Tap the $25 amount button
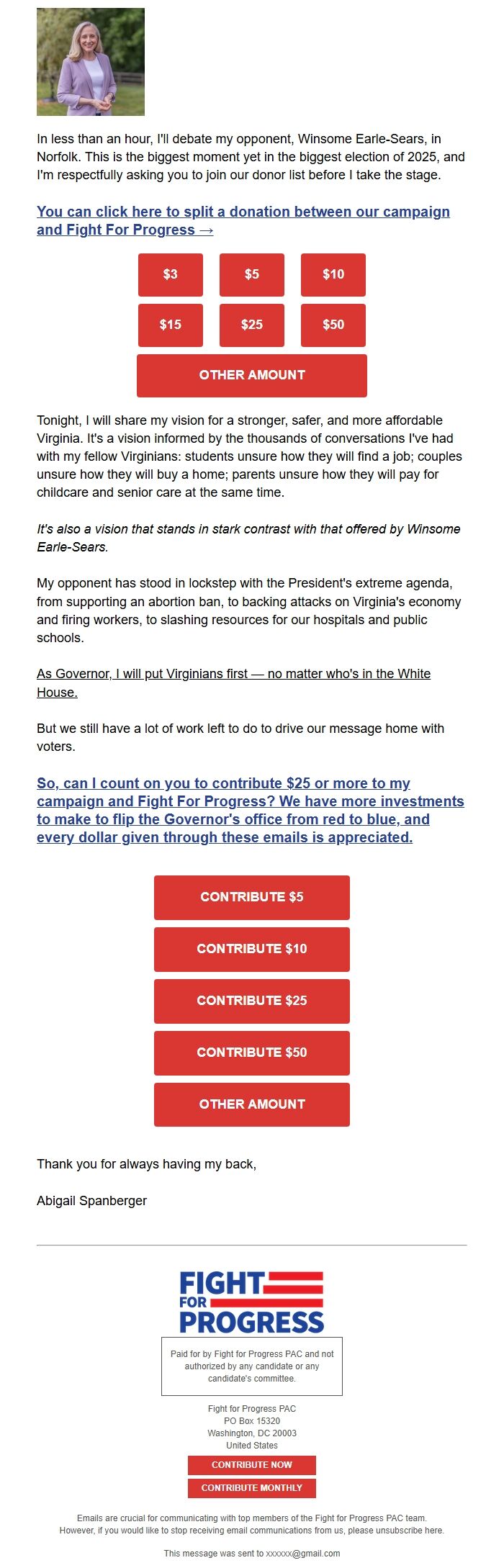504x1568 pixels. pyautogui.click(x=252, y=325)
